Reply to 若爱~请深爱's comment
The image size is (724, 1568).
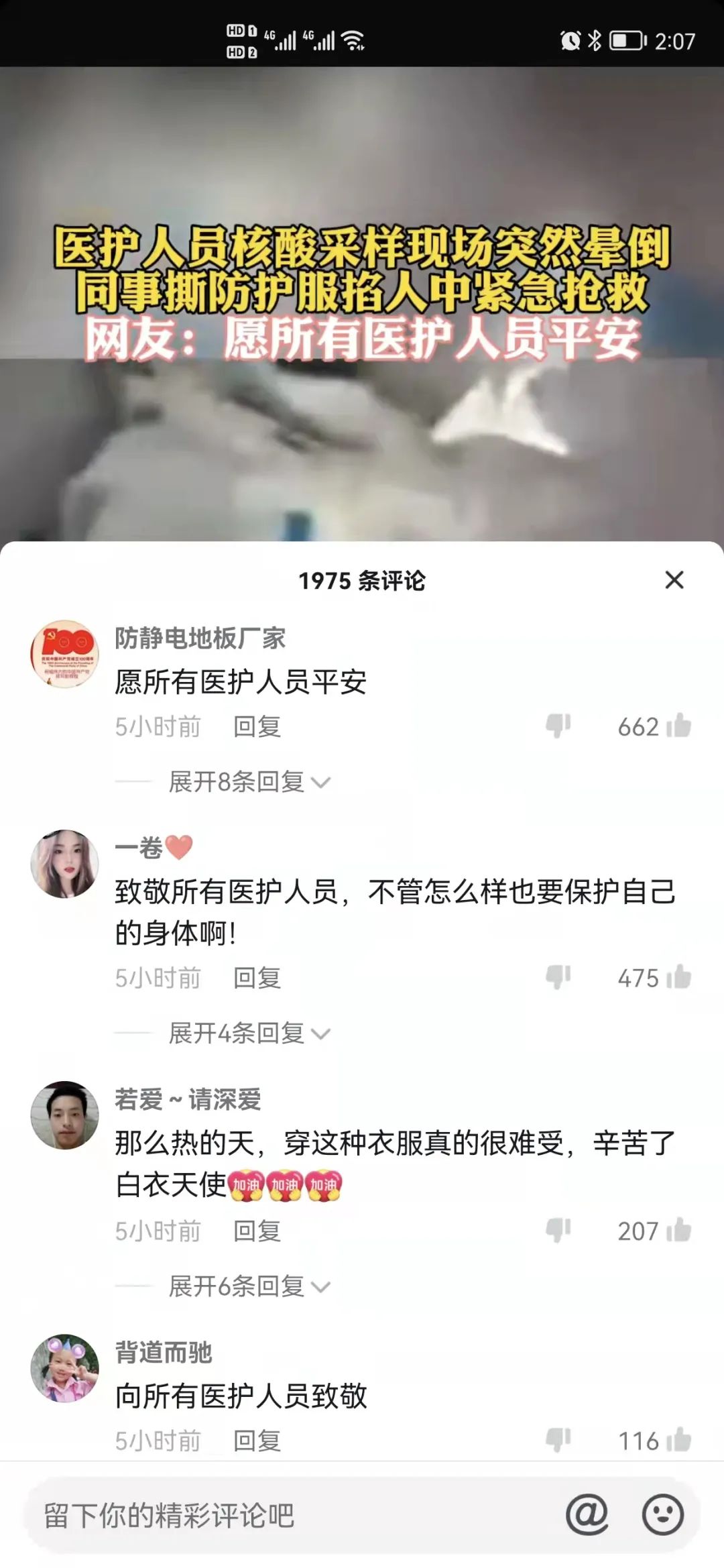coord(257,1231)
